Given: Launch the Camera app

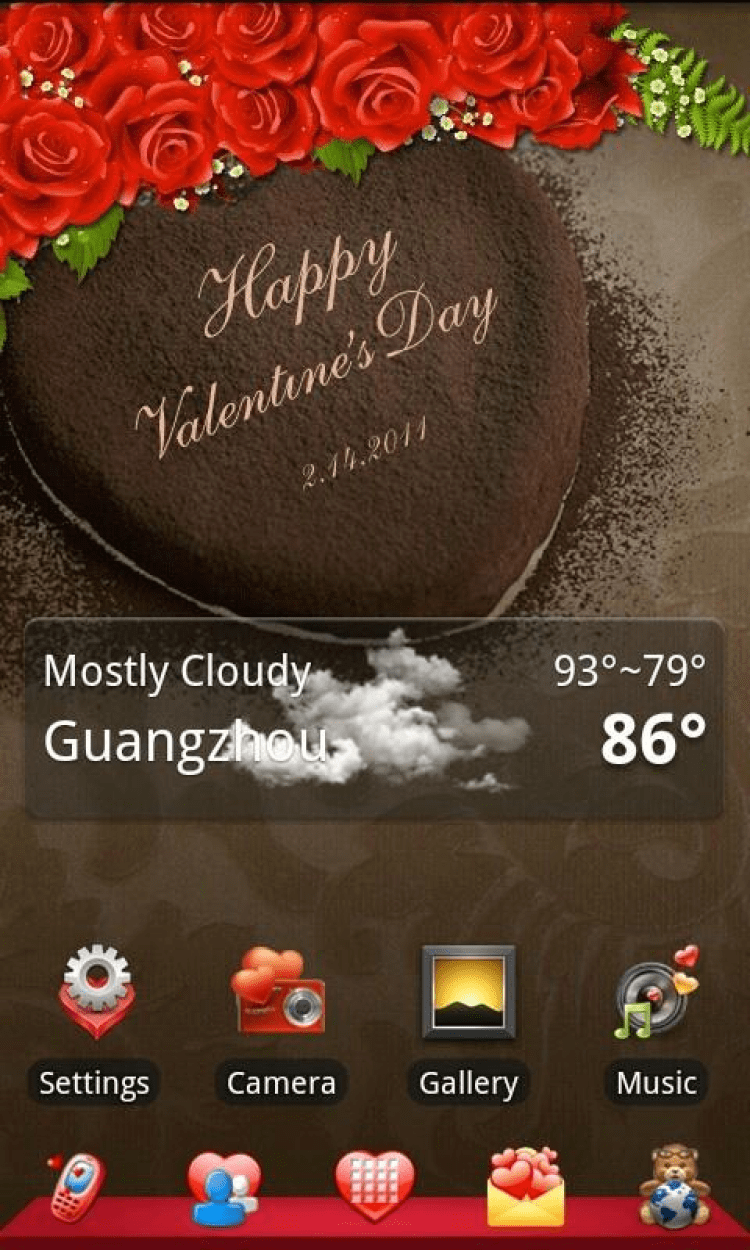Looking at the screenshot, I should coord(280,995).
